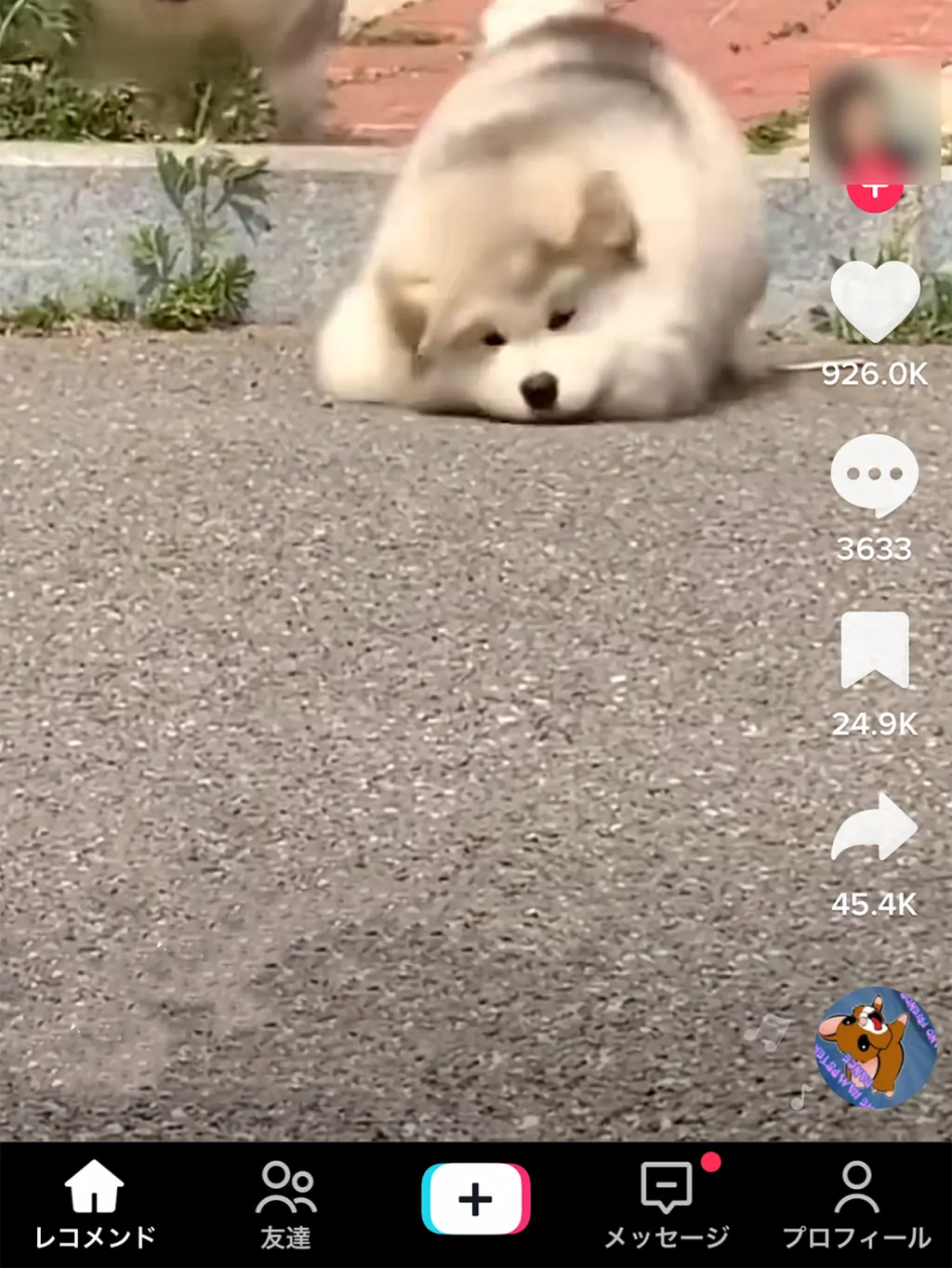Like this puppy video
The width and height of the screenshot is (952, 1268).
pos(874,300)
